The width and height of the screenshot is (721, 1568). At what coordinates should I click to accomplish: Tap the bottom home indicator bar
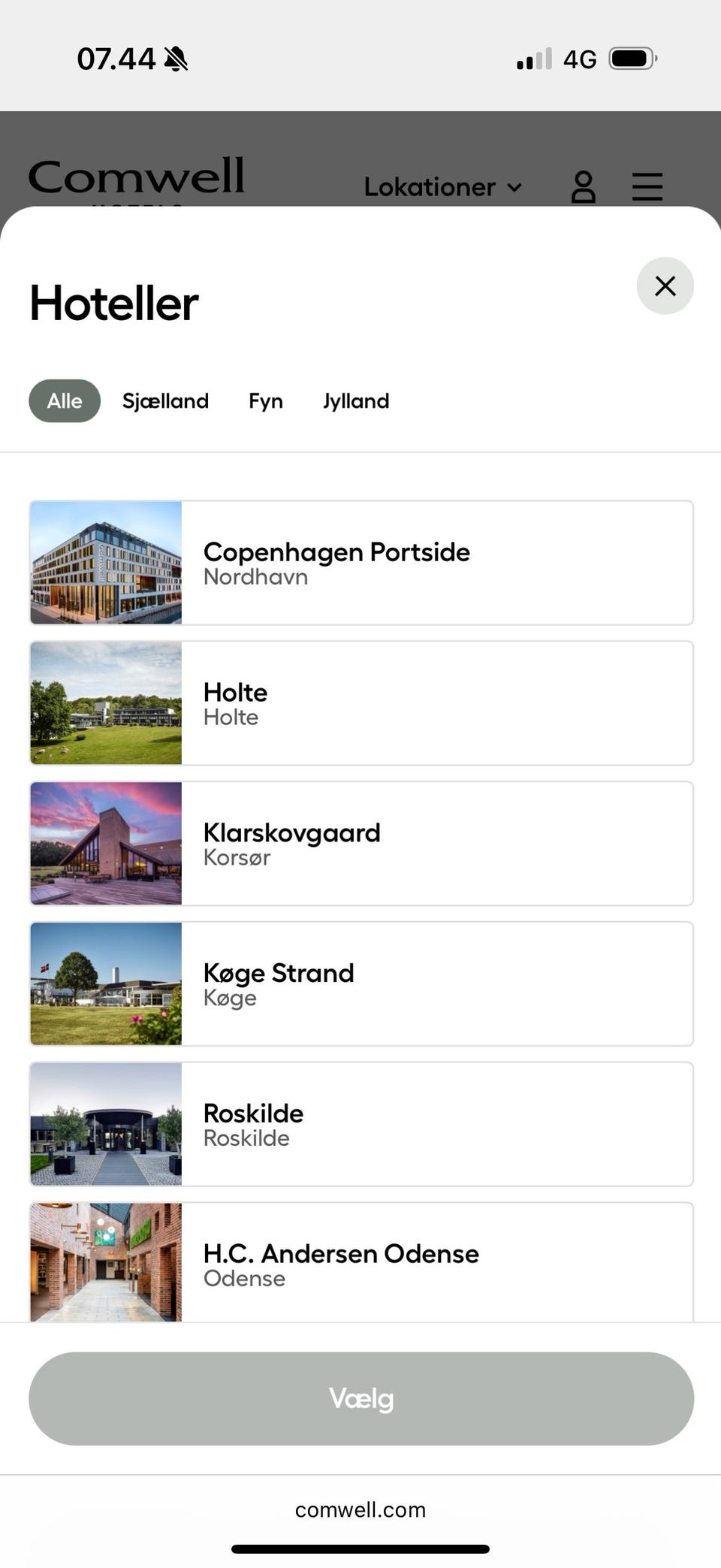pyautogui.click(x=360, y=1550)
